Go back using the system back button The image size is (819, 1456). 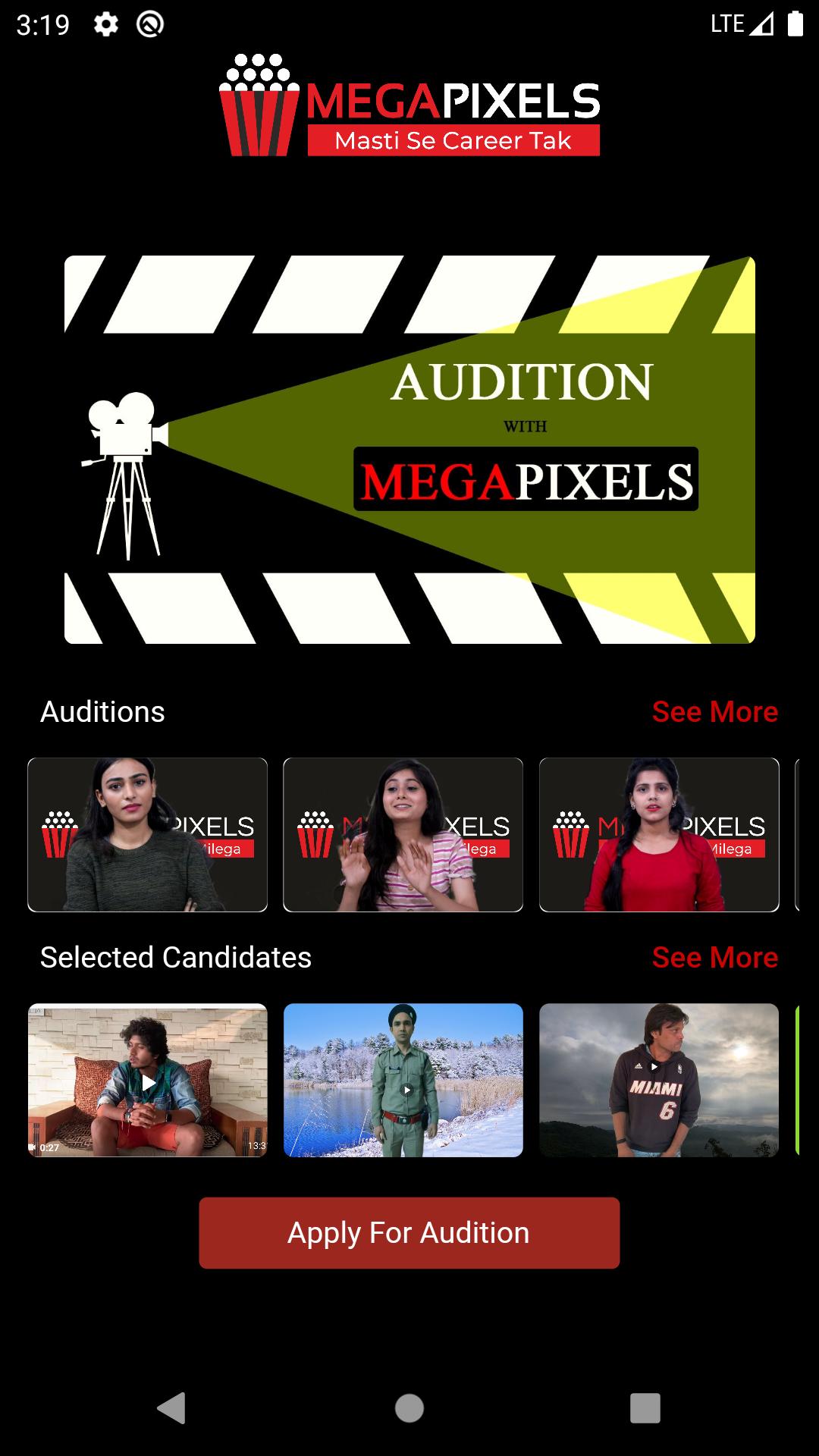tap(171, 1408)
